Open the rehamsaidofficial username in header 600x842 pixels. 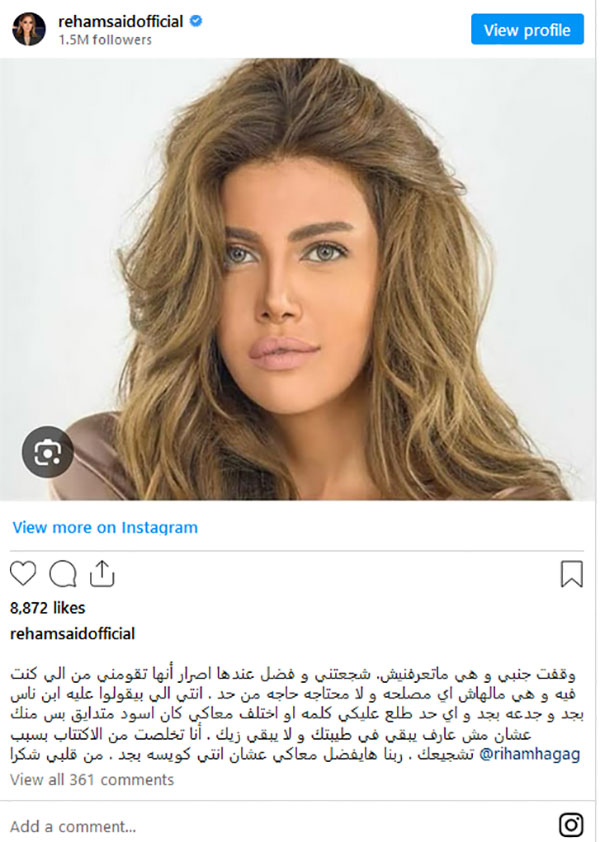(x=120, y=21)
